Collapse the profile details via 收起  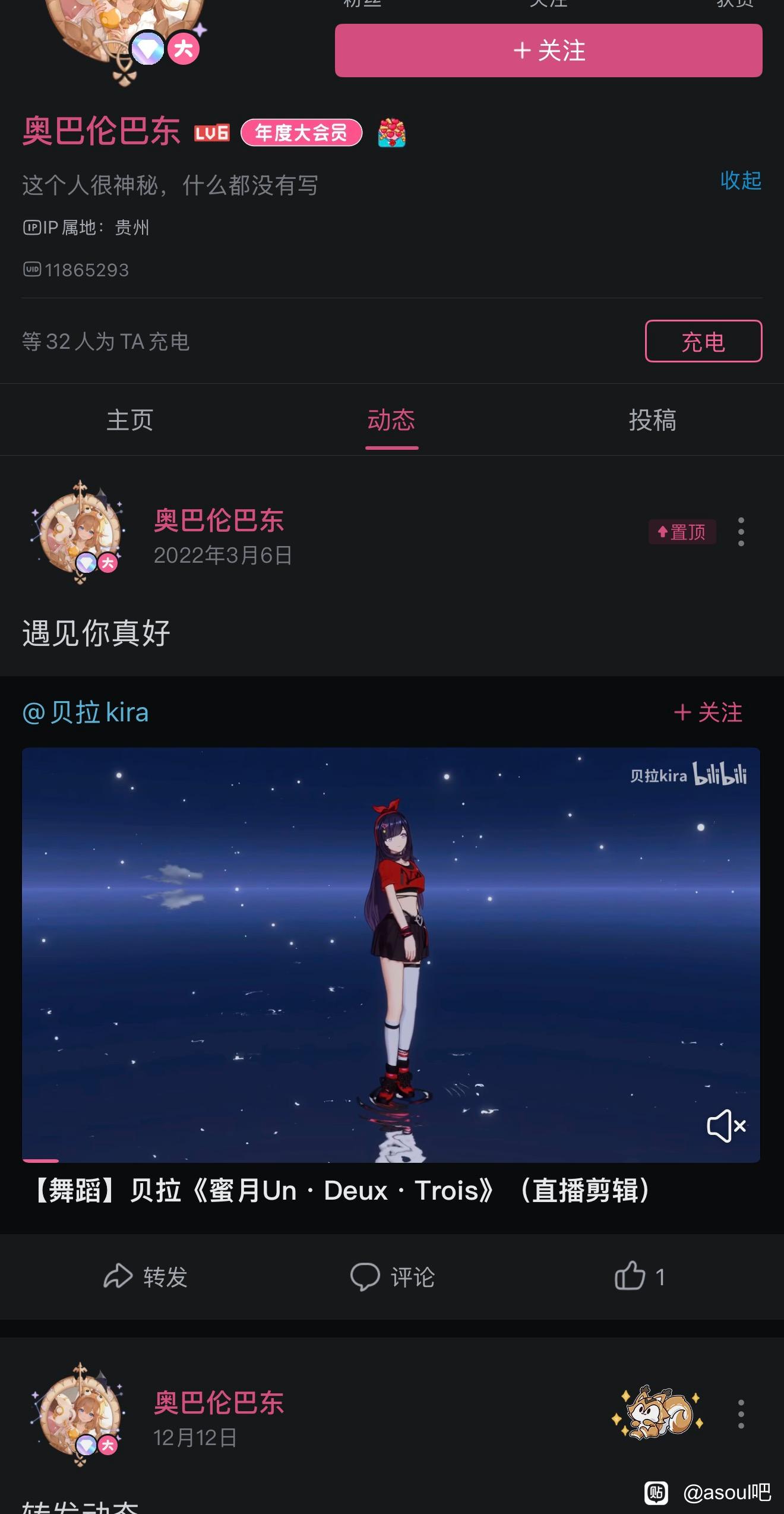point(740,181)
